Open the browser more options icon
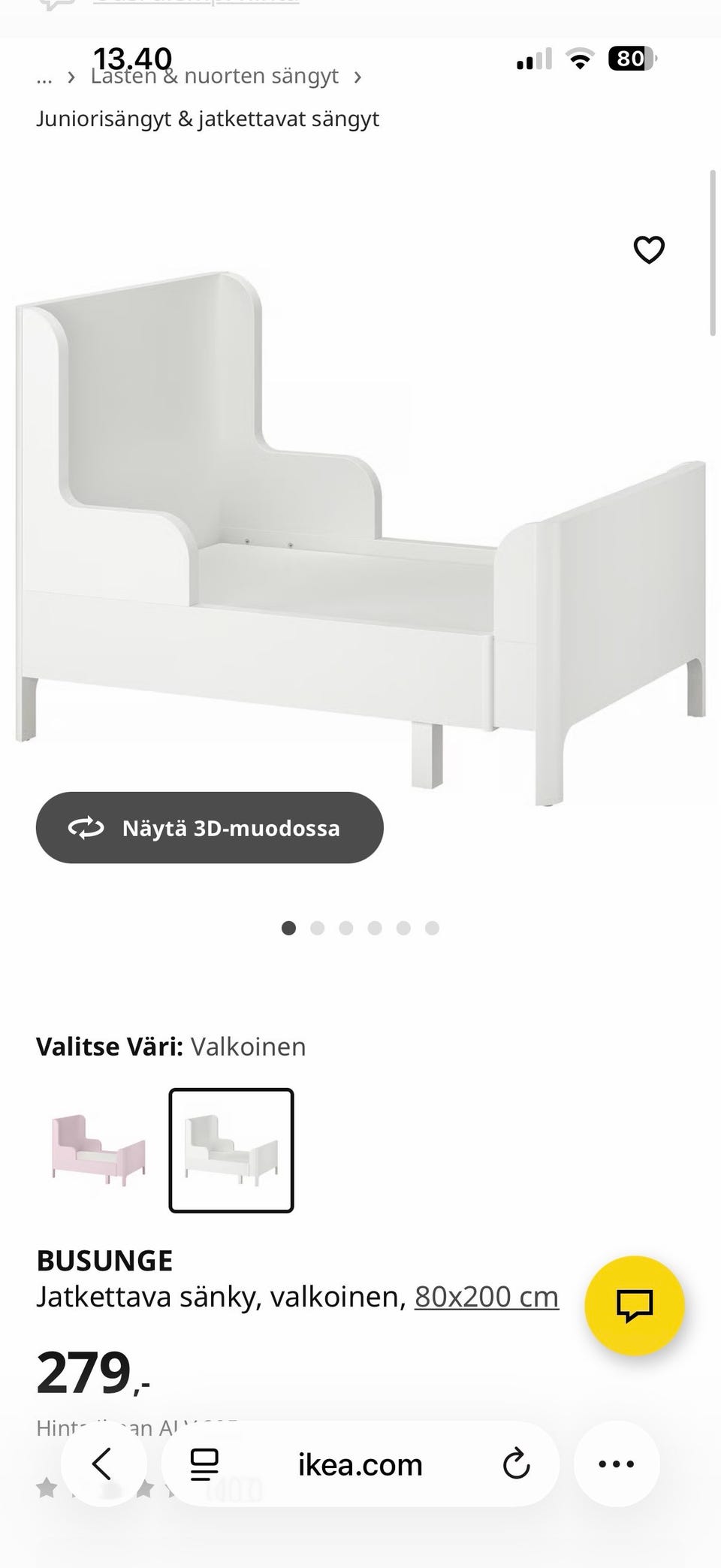Viewport: 721px width, 1568px height. coord(616,1464)
